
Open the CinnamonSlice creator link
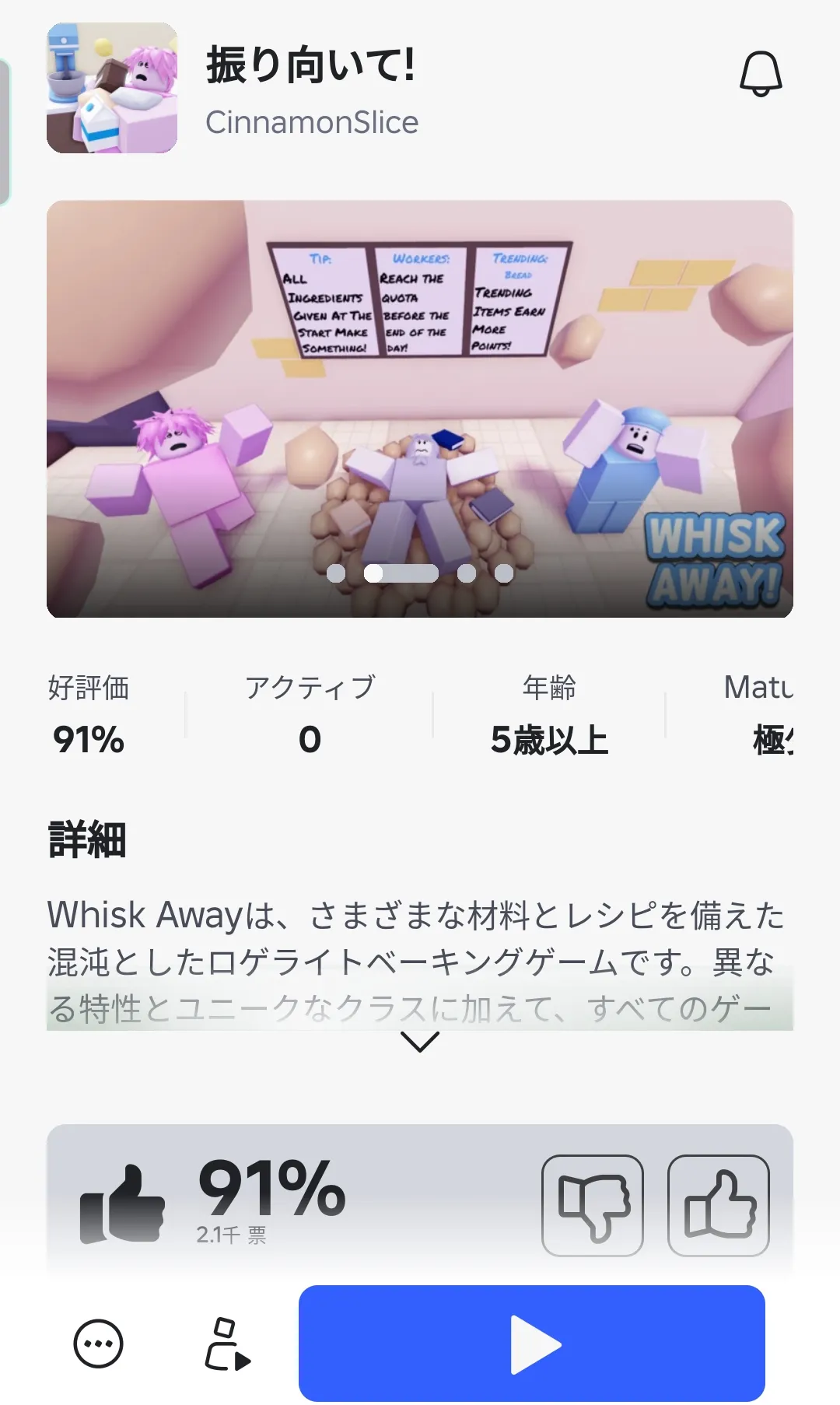pos(312,122)
